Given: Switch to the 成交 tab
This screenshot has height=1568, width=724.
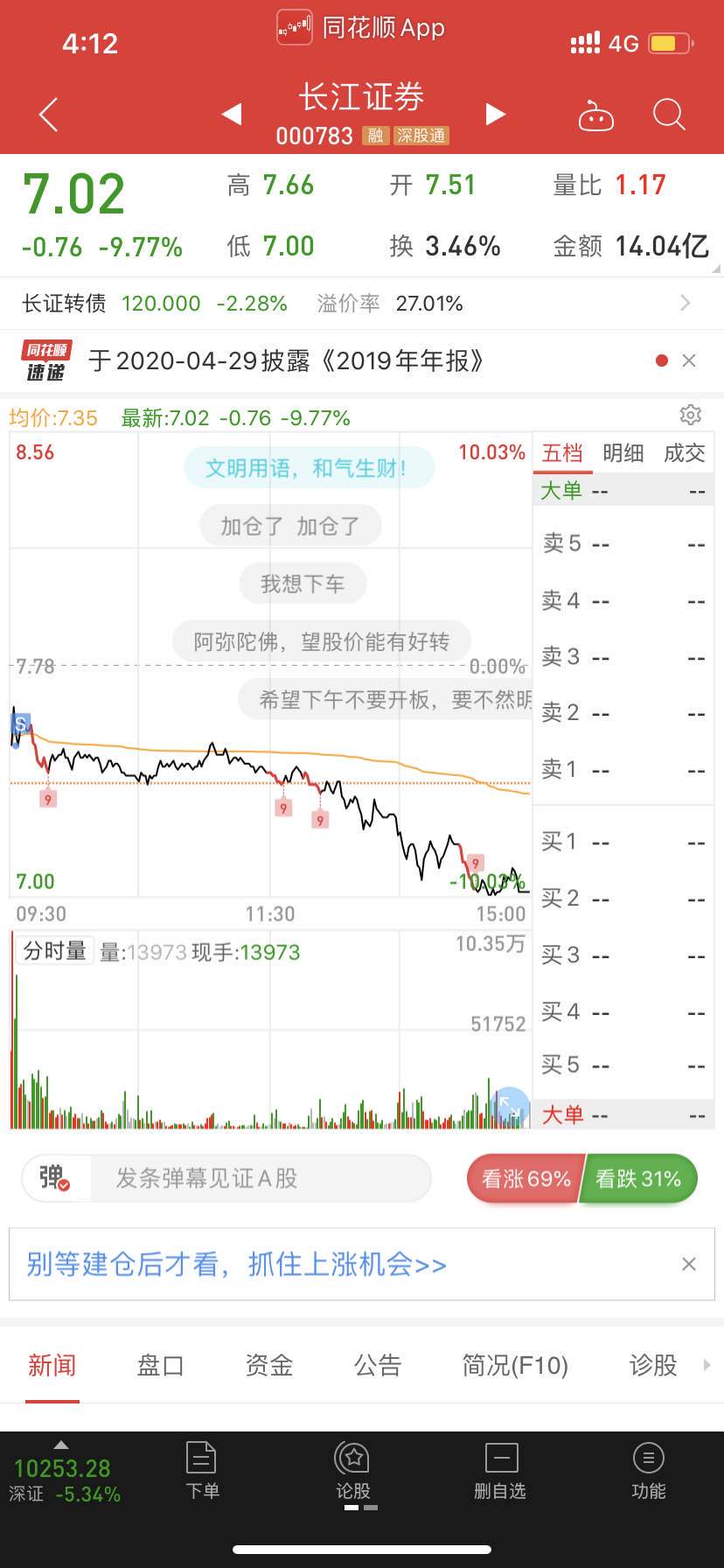Looking at the screenshot, I should [x=684, y=453].
